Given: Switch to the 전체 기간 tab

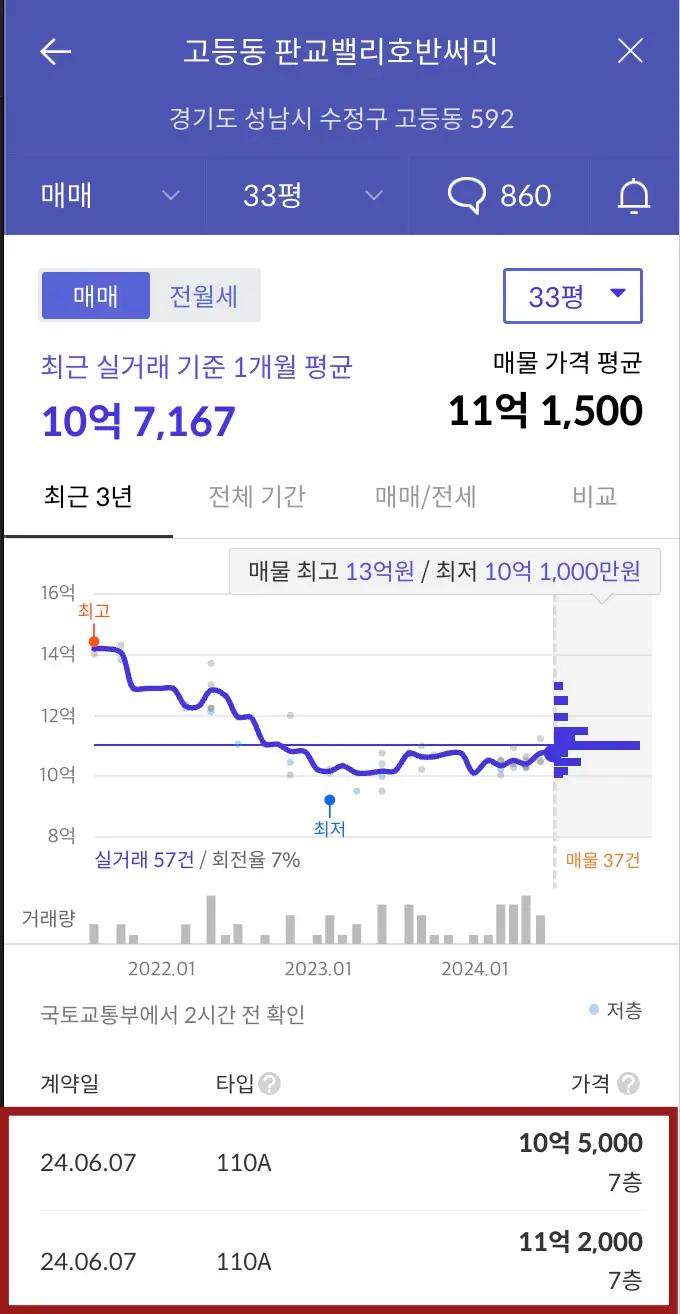Looking at the screenshot, I should tap(257, 496).
